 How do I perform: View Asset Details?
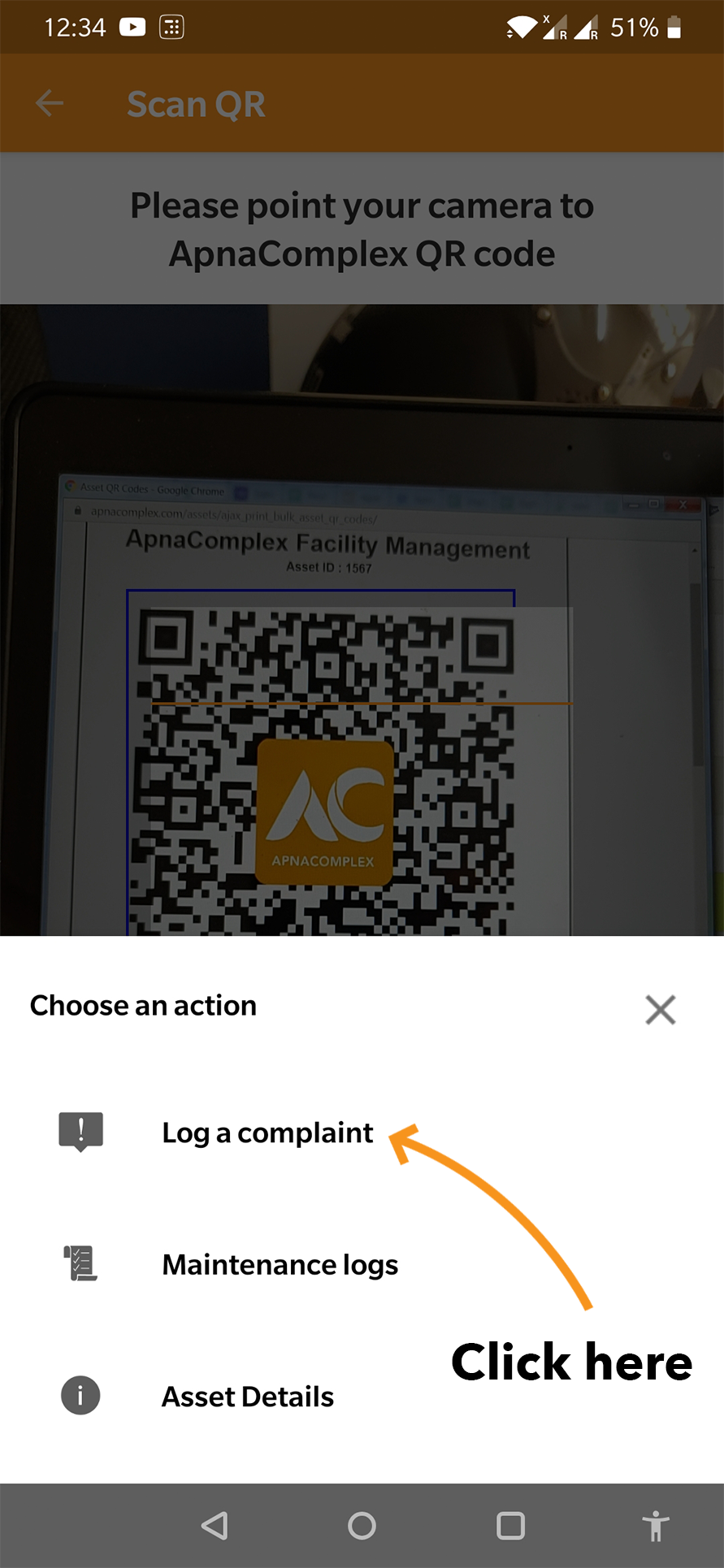point(247,1396)
